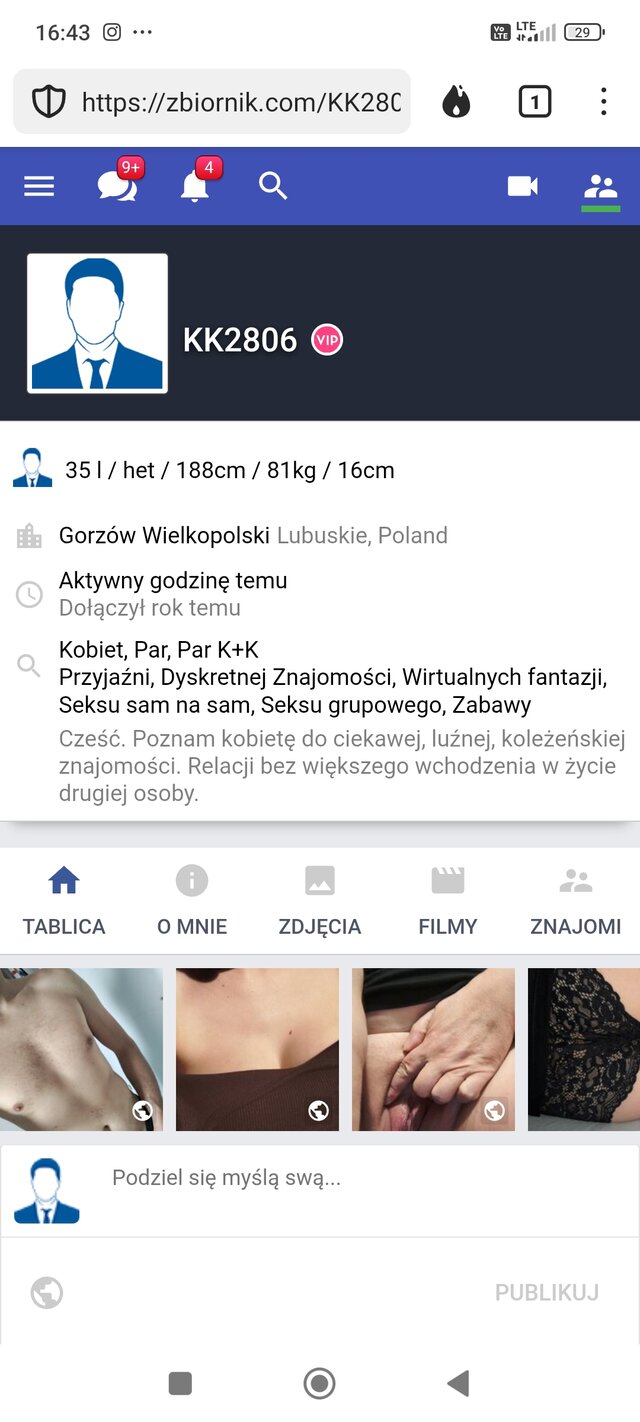This screenshot has height=1422, width=640.
Task: Tap the KK2806 profile avatar
Action: point(97,323)
